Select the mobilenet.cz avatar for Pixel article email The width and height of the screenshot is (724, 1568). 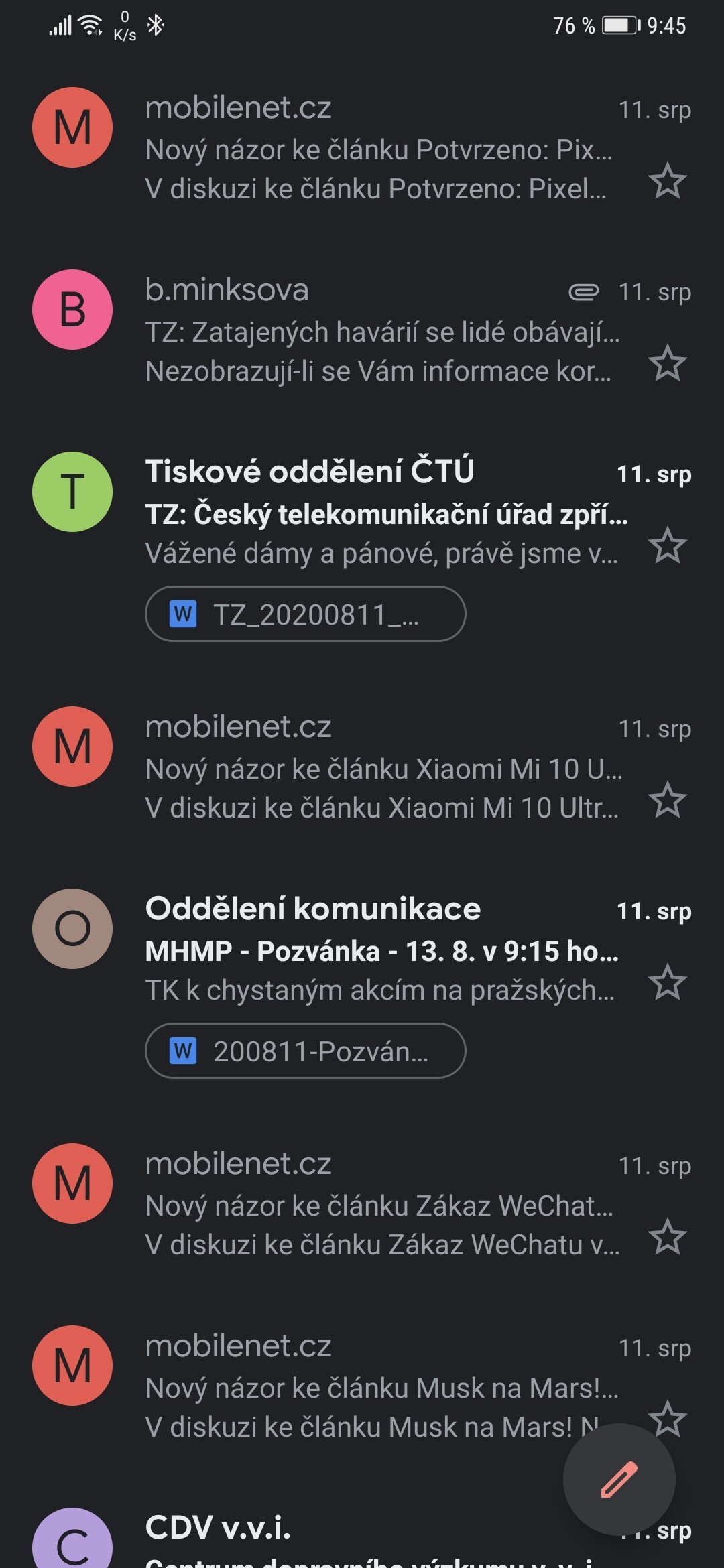[72, 128]
